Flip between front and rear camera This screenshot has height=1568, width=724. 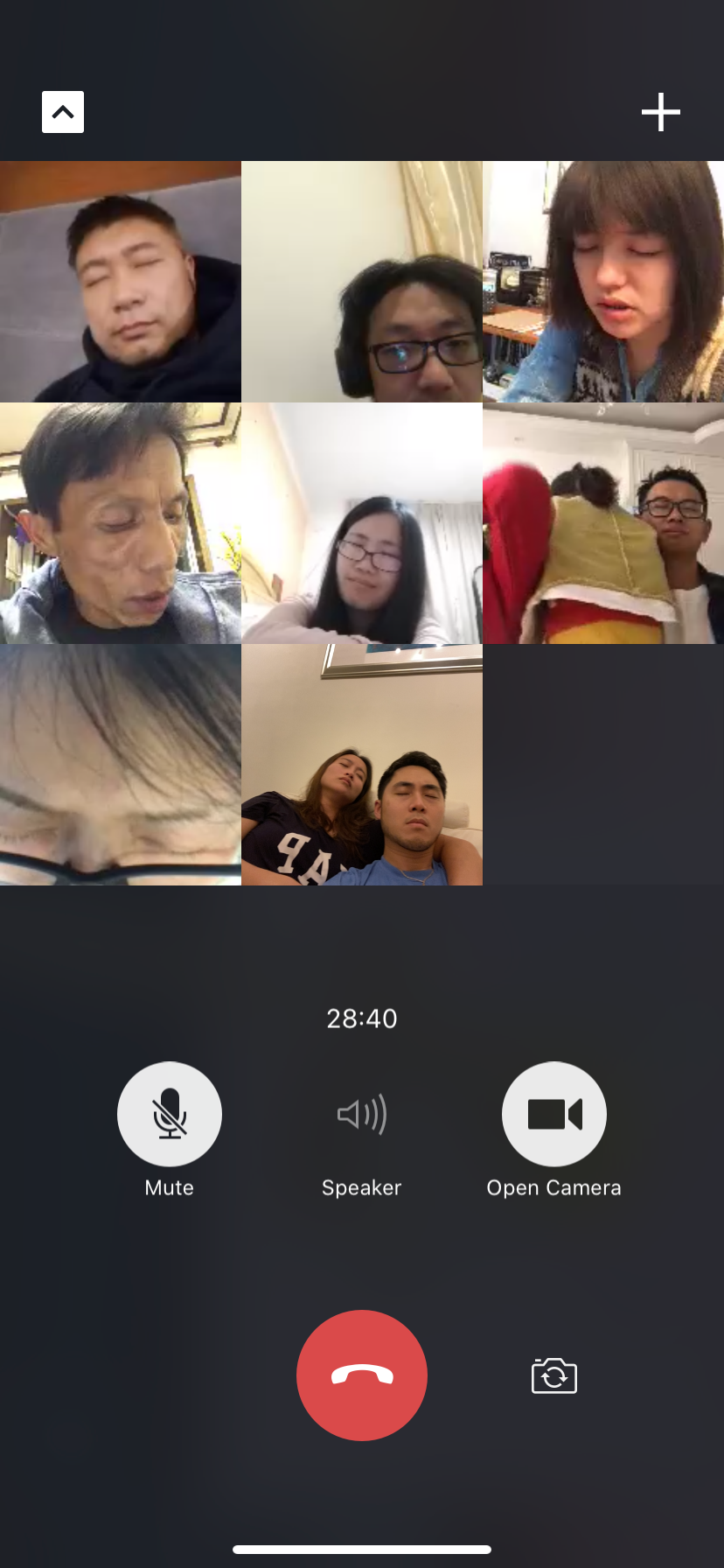click(554, 1376)
